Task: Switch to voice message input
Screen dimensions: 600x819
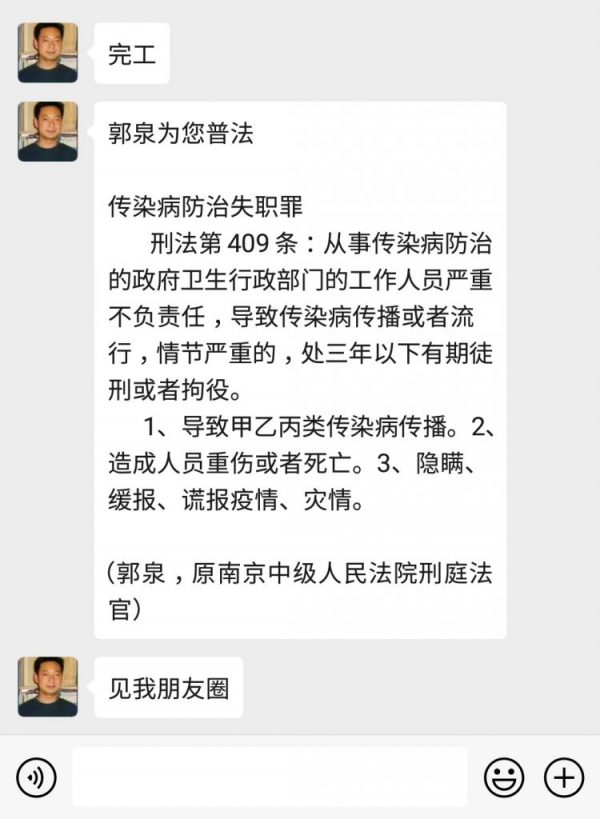Action: tap(36, 776)
